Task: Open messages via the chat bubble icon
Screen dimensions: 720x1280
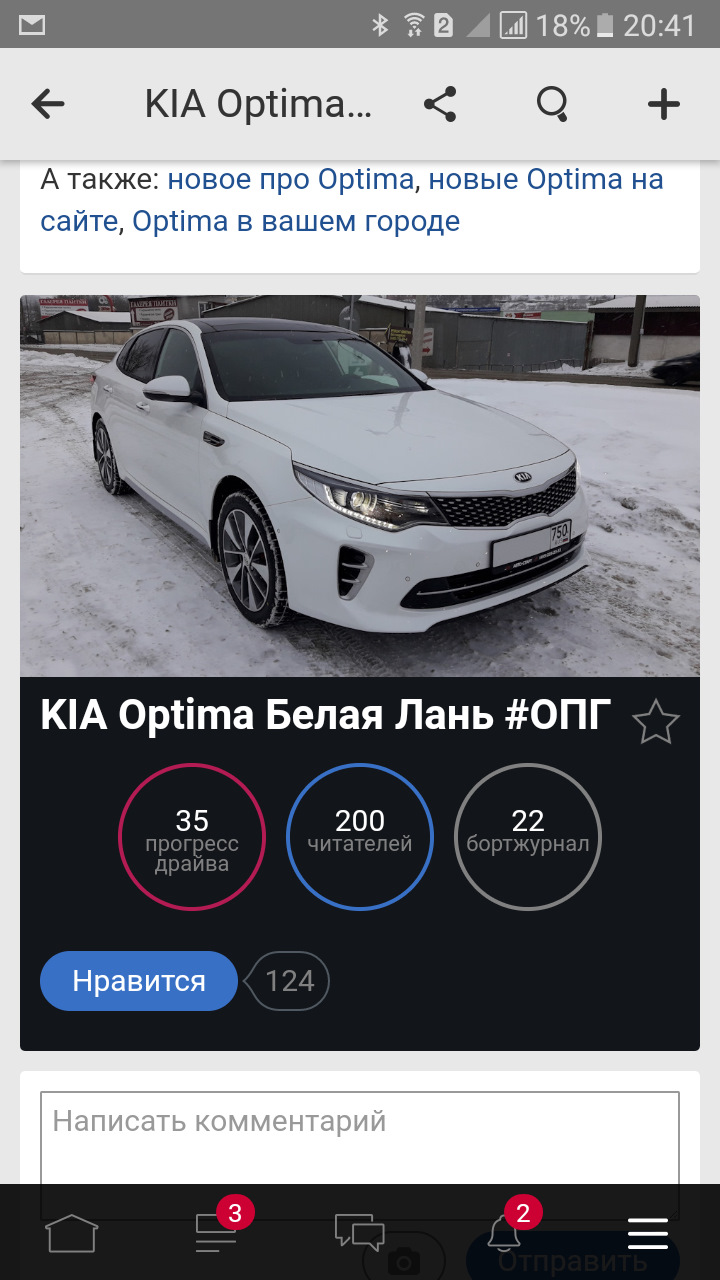Action: 360,1233
